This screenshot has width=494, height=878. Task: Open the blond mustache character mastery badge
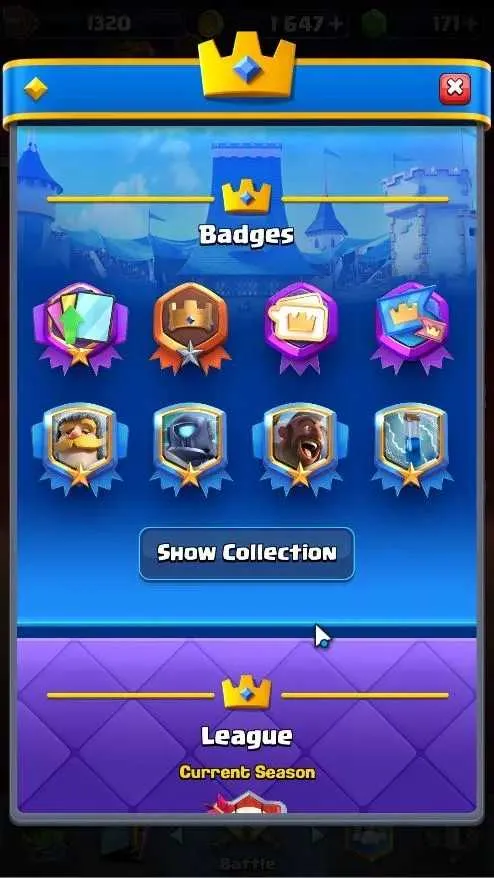coord(80,445)
